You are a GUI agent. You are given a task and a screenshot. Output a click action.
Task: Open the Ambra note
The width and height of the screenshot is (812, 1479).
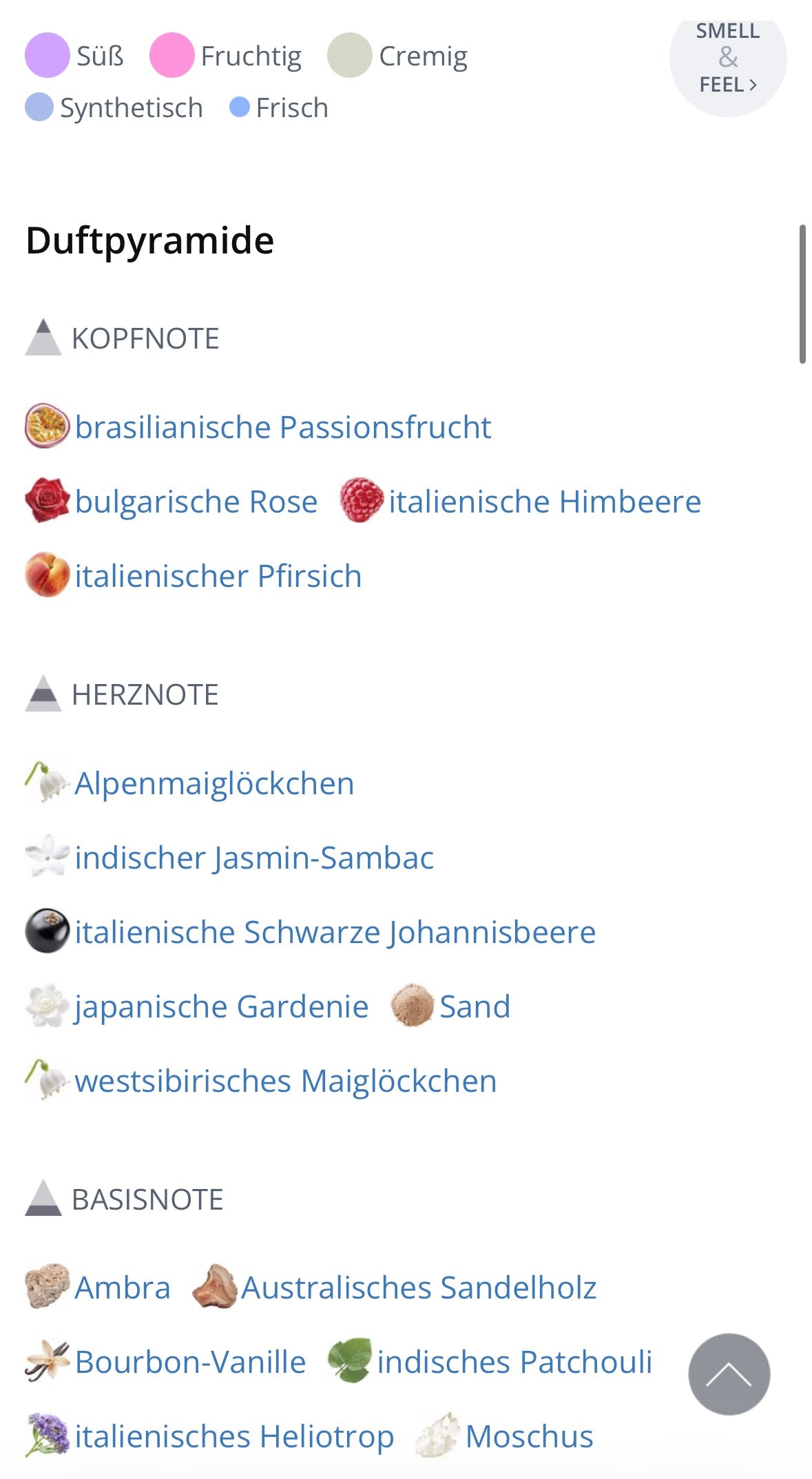click(122, 1287)
